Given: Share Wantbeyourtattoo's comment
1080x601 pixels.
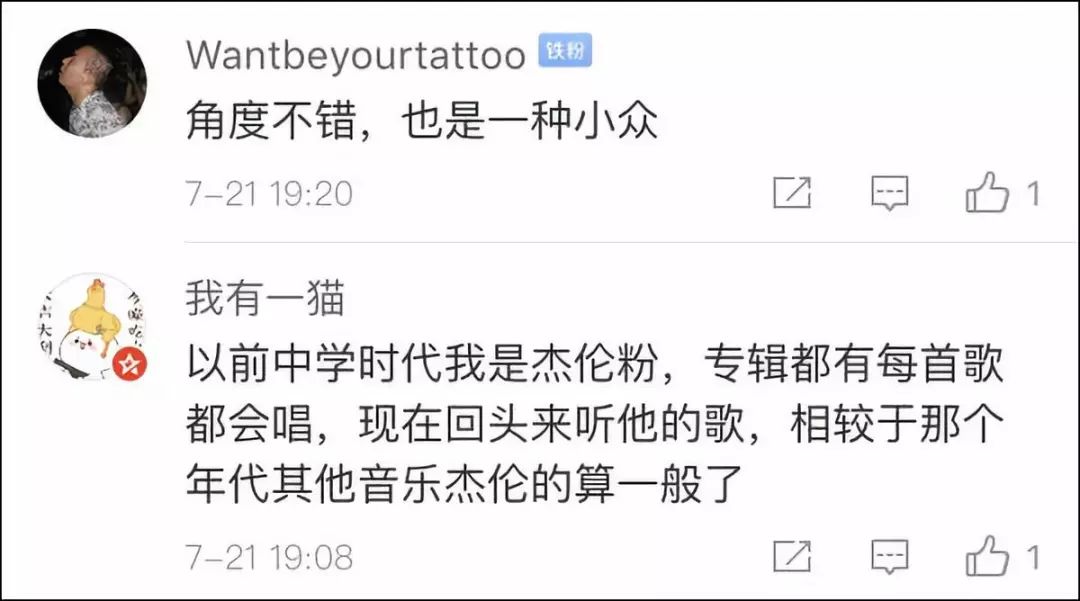Looking at the screenshot, I should (x=792, y=193).
